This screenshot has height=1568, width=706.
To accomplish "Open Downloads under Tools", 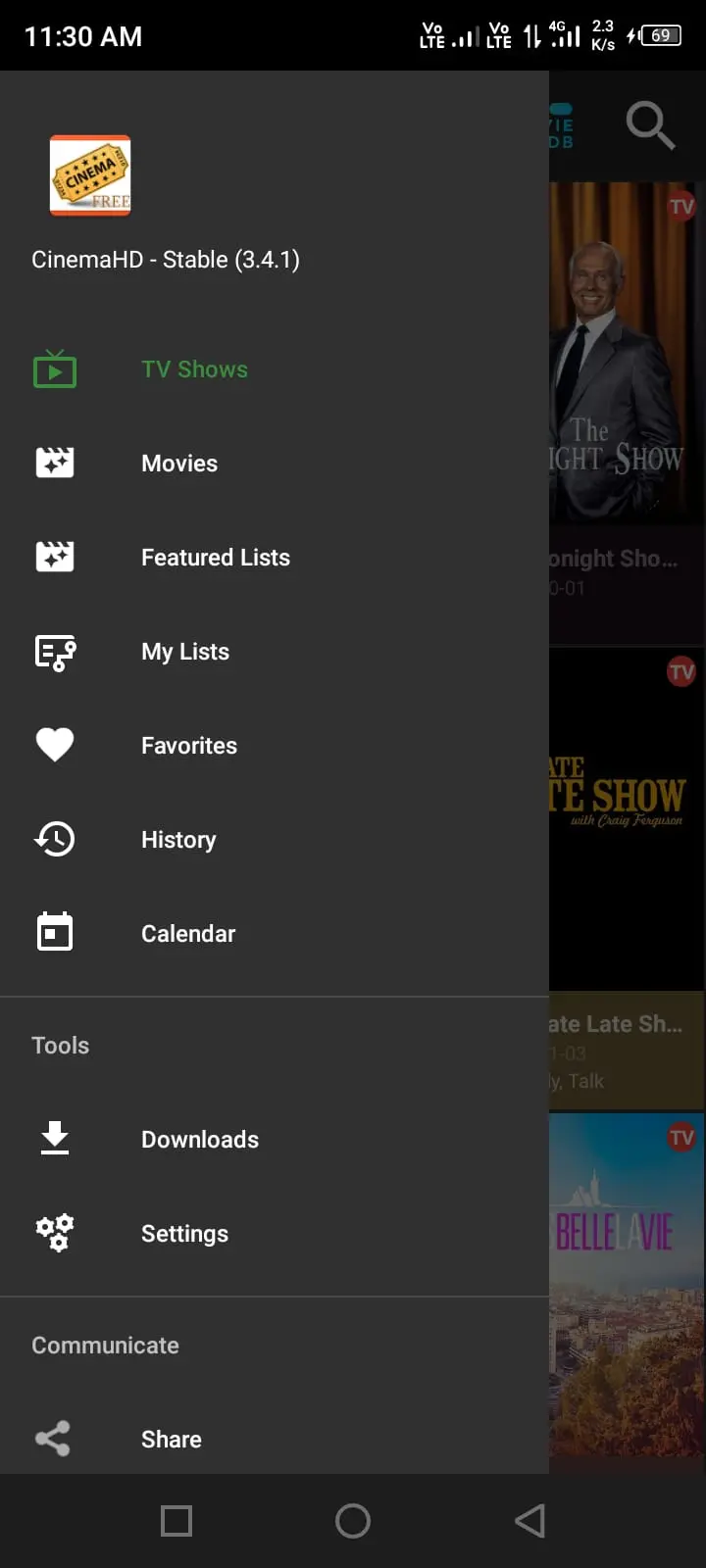I will pyautogui.click(x=275, y=1140).
